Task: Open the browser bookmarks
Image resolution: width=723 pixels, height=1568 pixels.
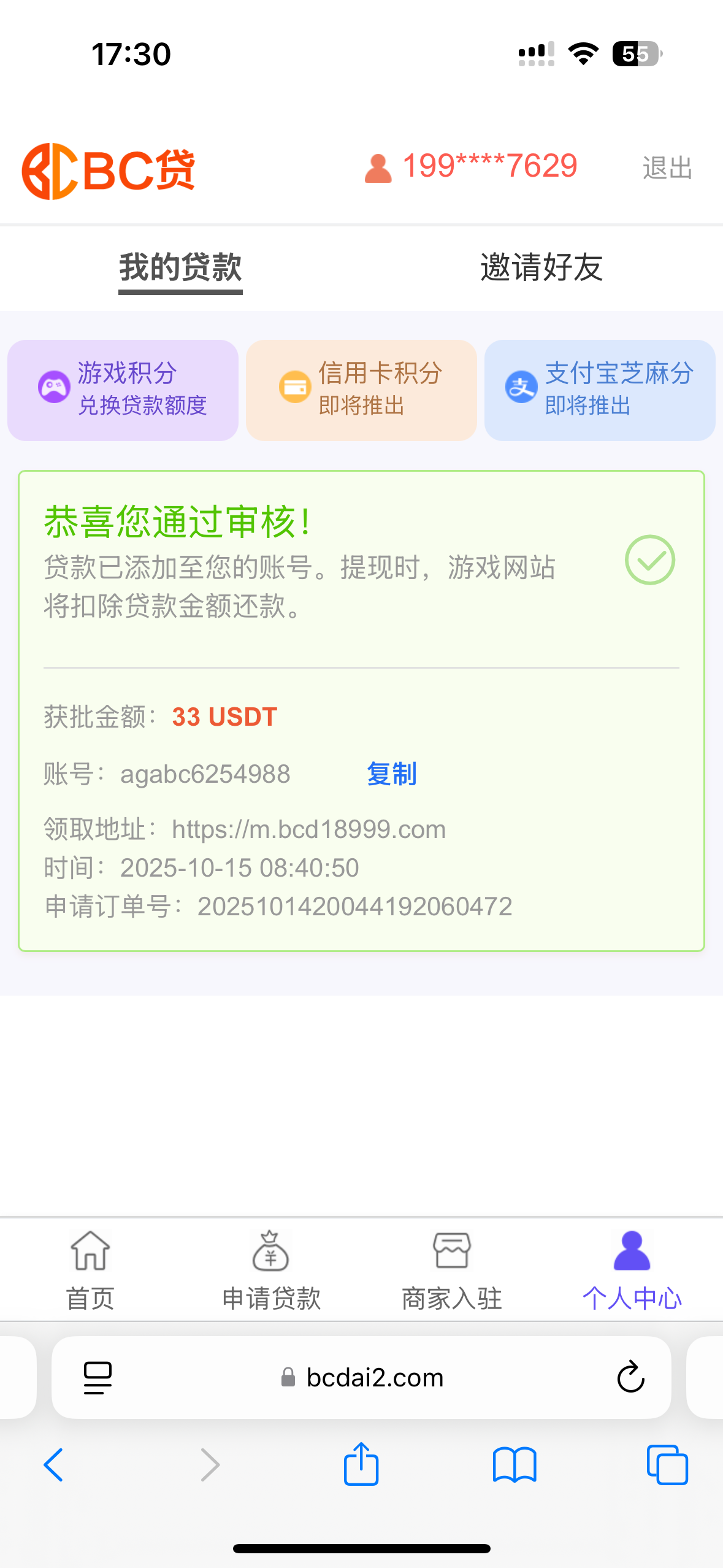Action: point(515,1465)
